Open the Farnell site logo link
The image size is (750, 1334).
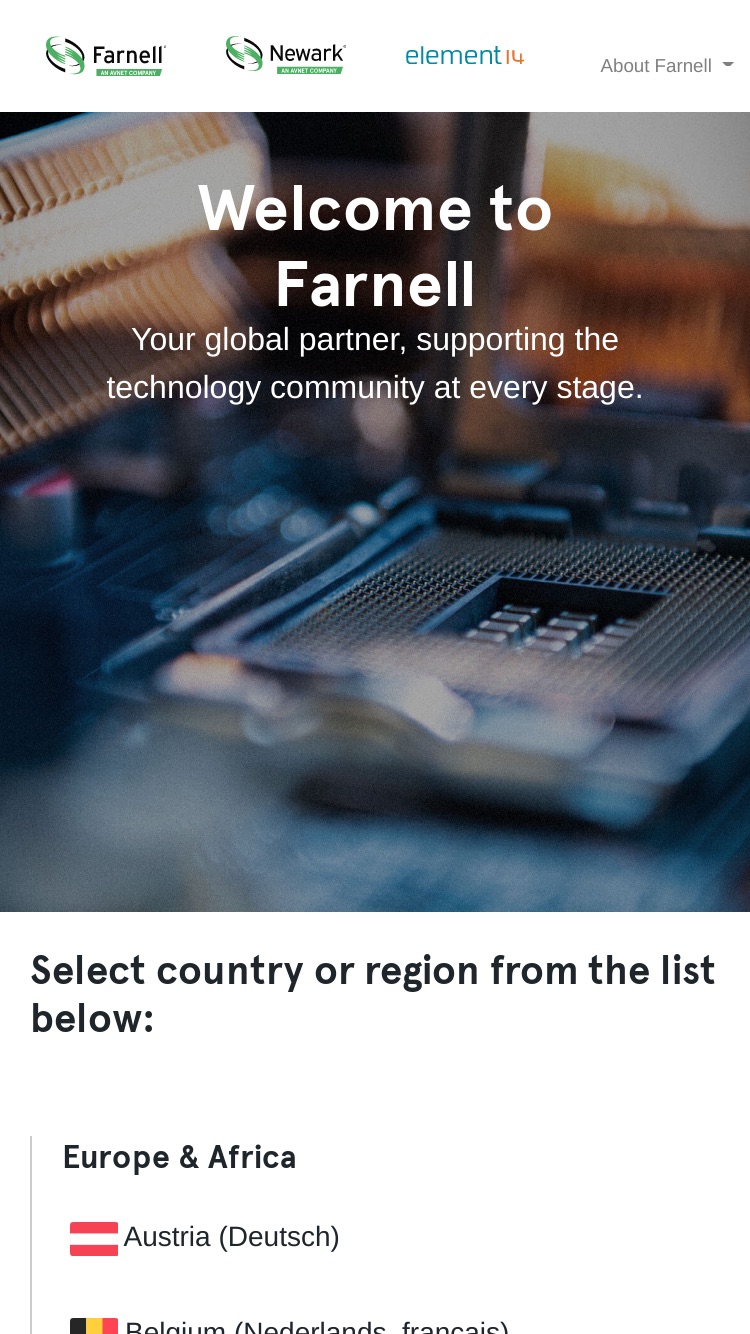tap(105, 56)
